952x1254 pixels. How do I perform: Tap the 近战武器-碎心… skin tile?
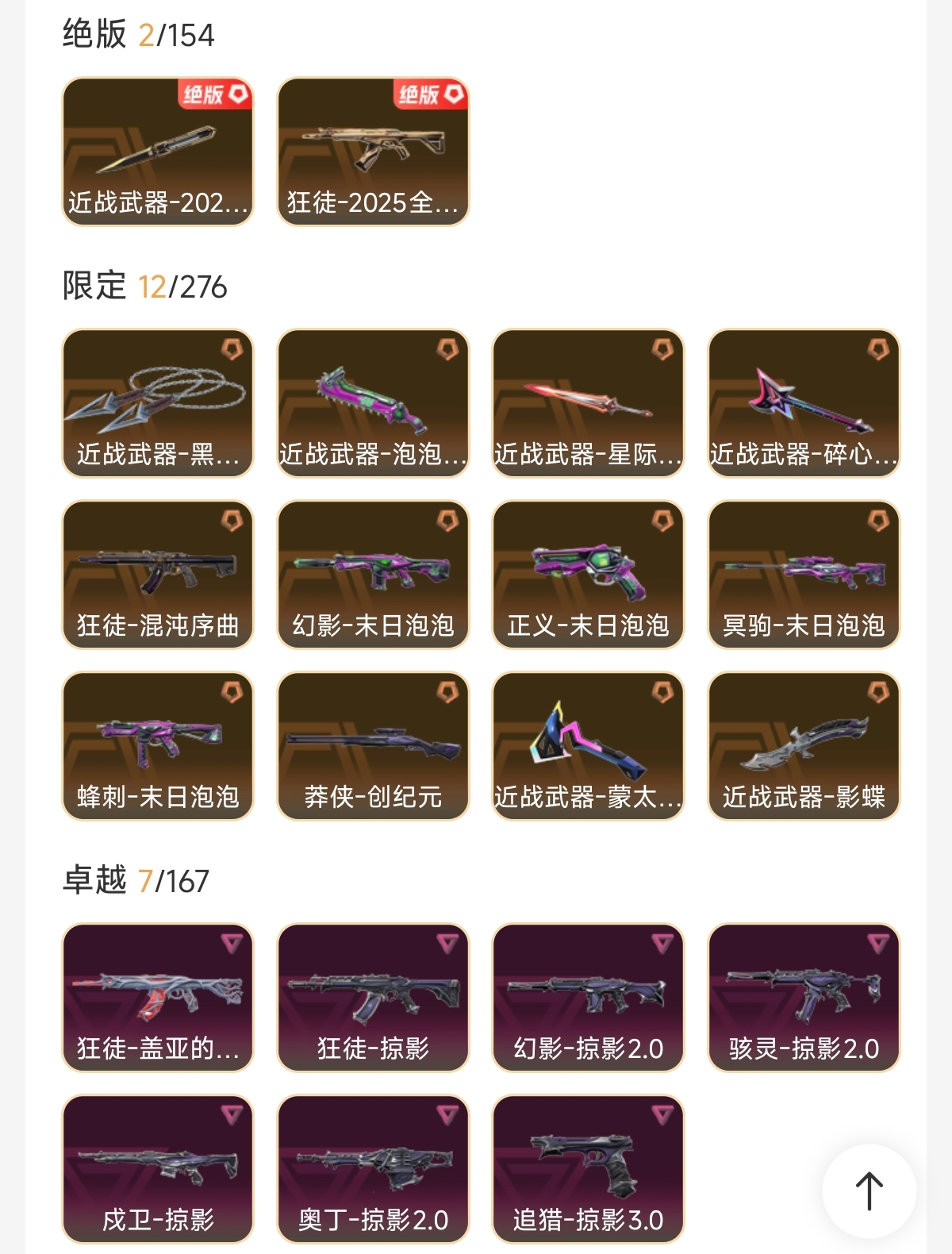[x=804, y=403]
